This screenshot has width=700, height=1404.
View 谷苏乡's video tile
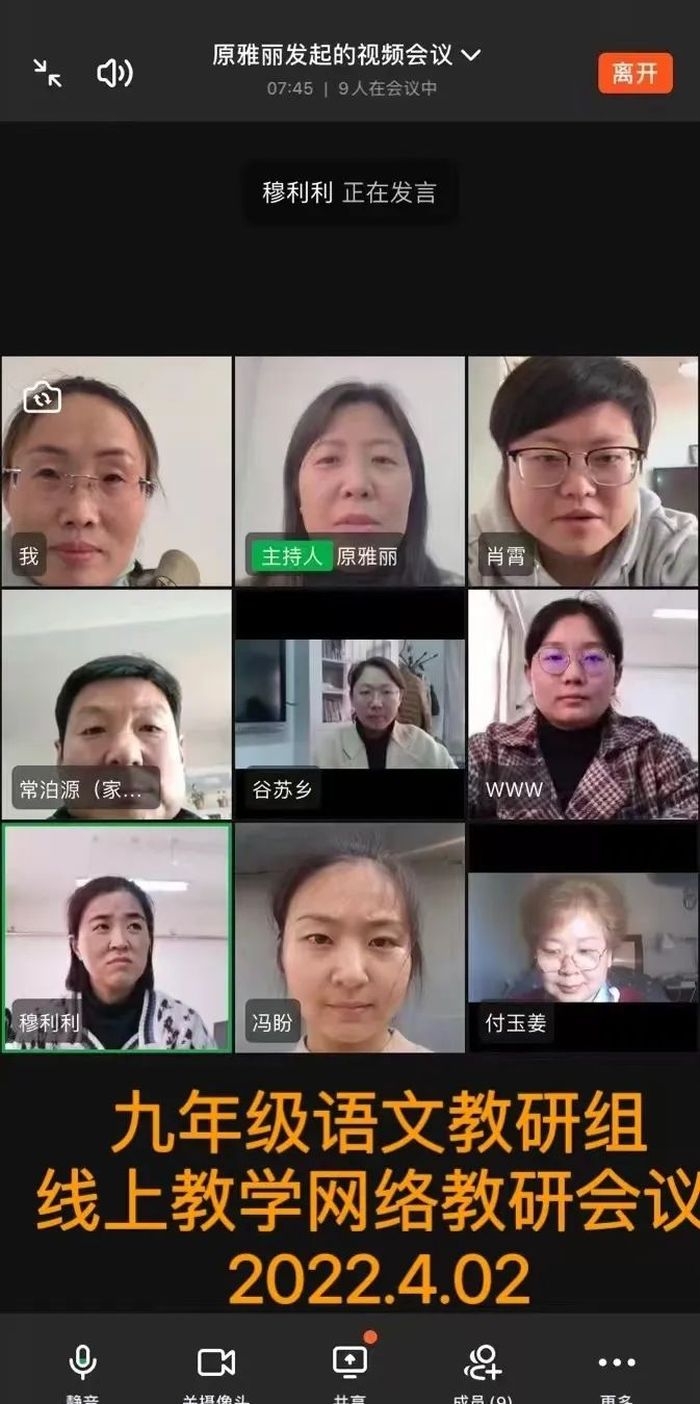349,704
